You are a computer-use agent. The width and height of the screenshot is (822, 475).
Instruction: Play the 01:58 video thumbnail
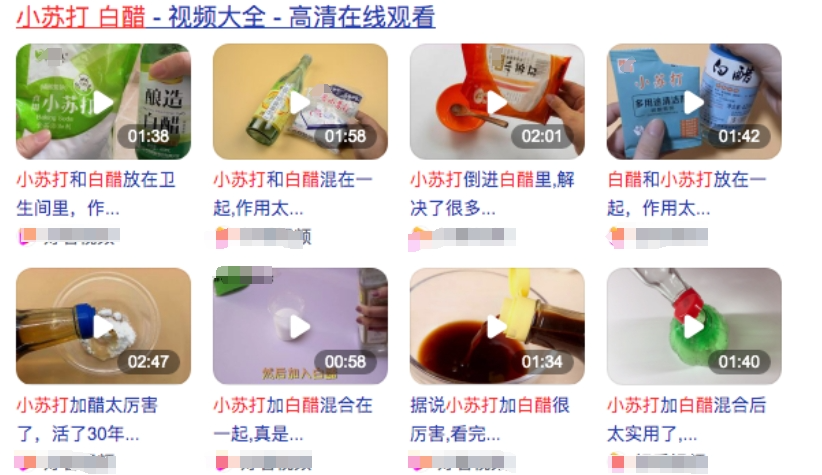tap(300, 101)
